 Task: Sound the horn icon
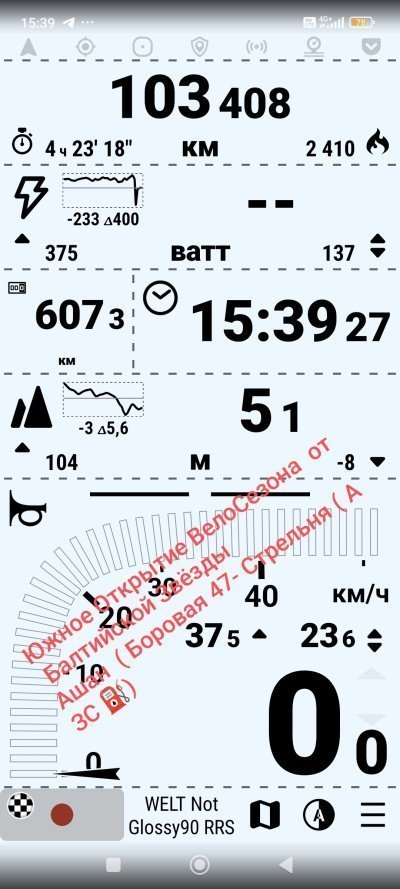(x=27, y=507)
